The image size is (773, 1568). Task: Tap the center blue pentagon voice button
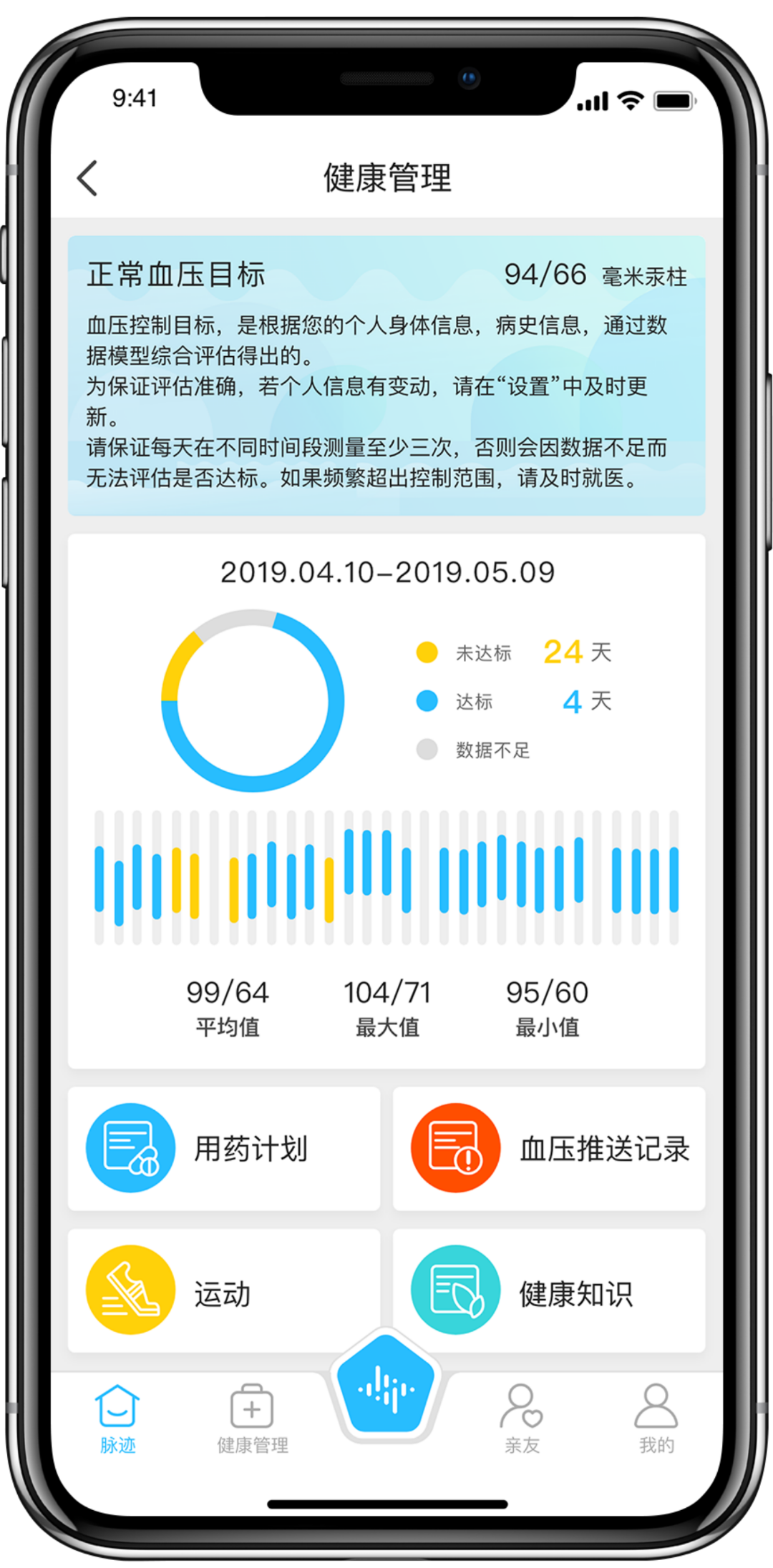click(x=386, y=1388)
